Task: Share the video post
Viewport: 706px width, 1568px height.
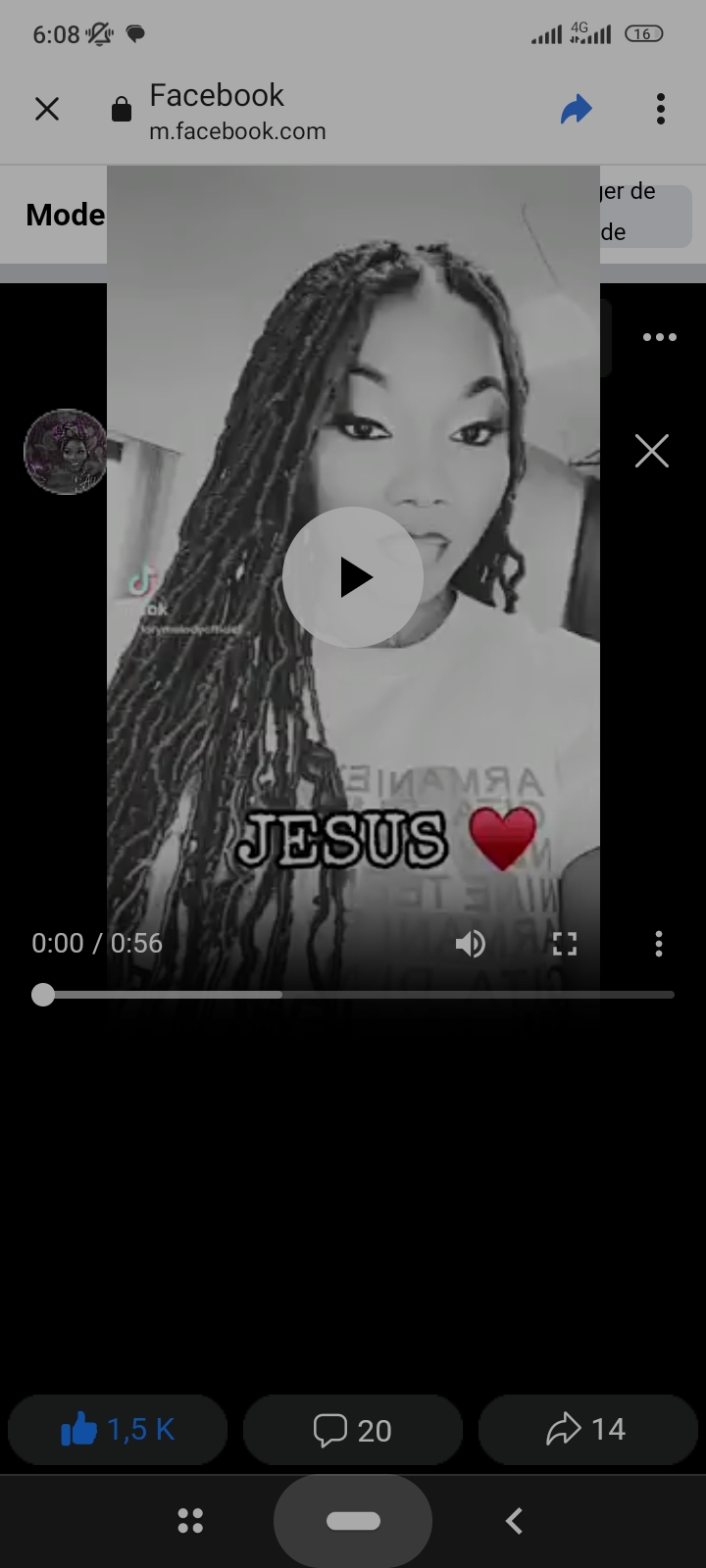Action: point(587,1430)
